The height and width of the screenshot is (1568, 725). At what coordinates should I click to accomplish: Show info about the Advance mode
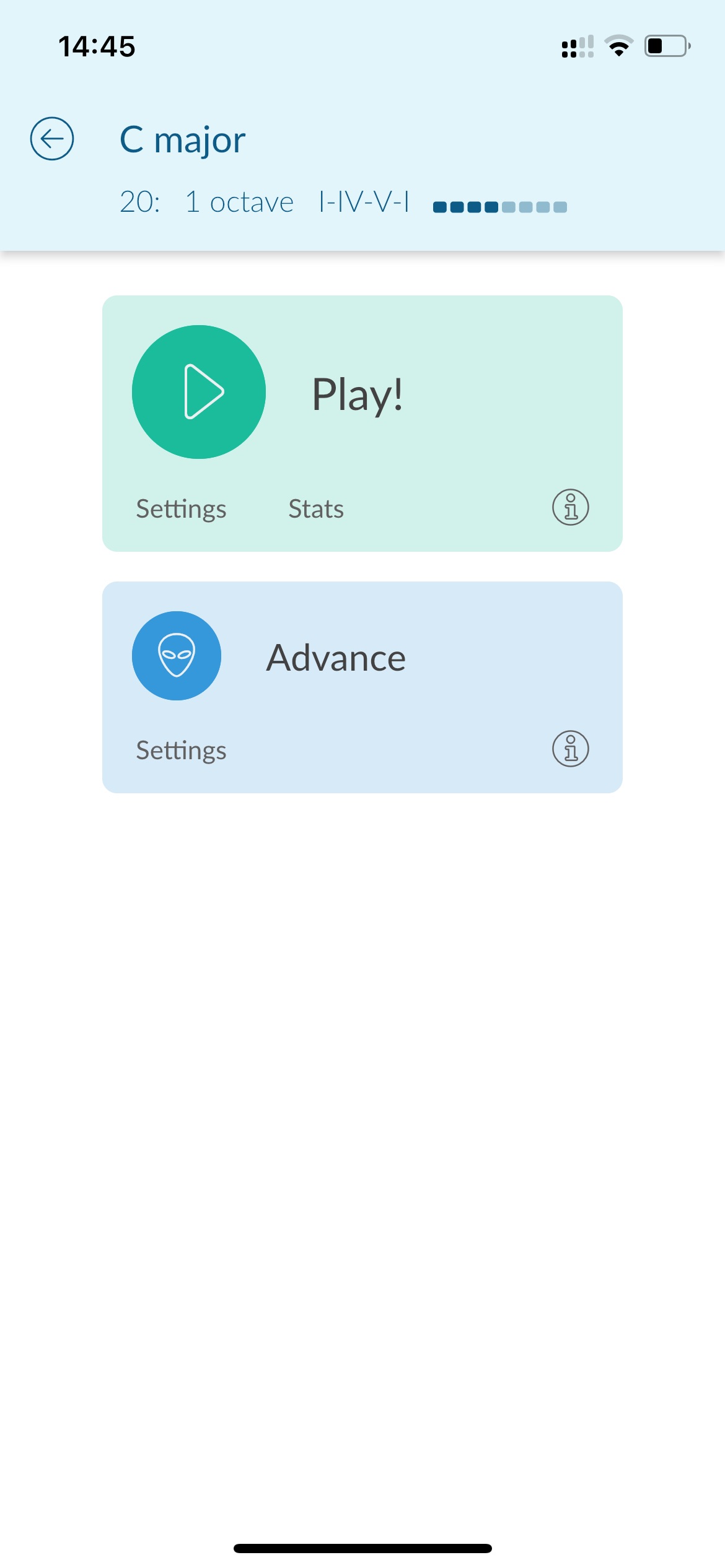(570, 749)
